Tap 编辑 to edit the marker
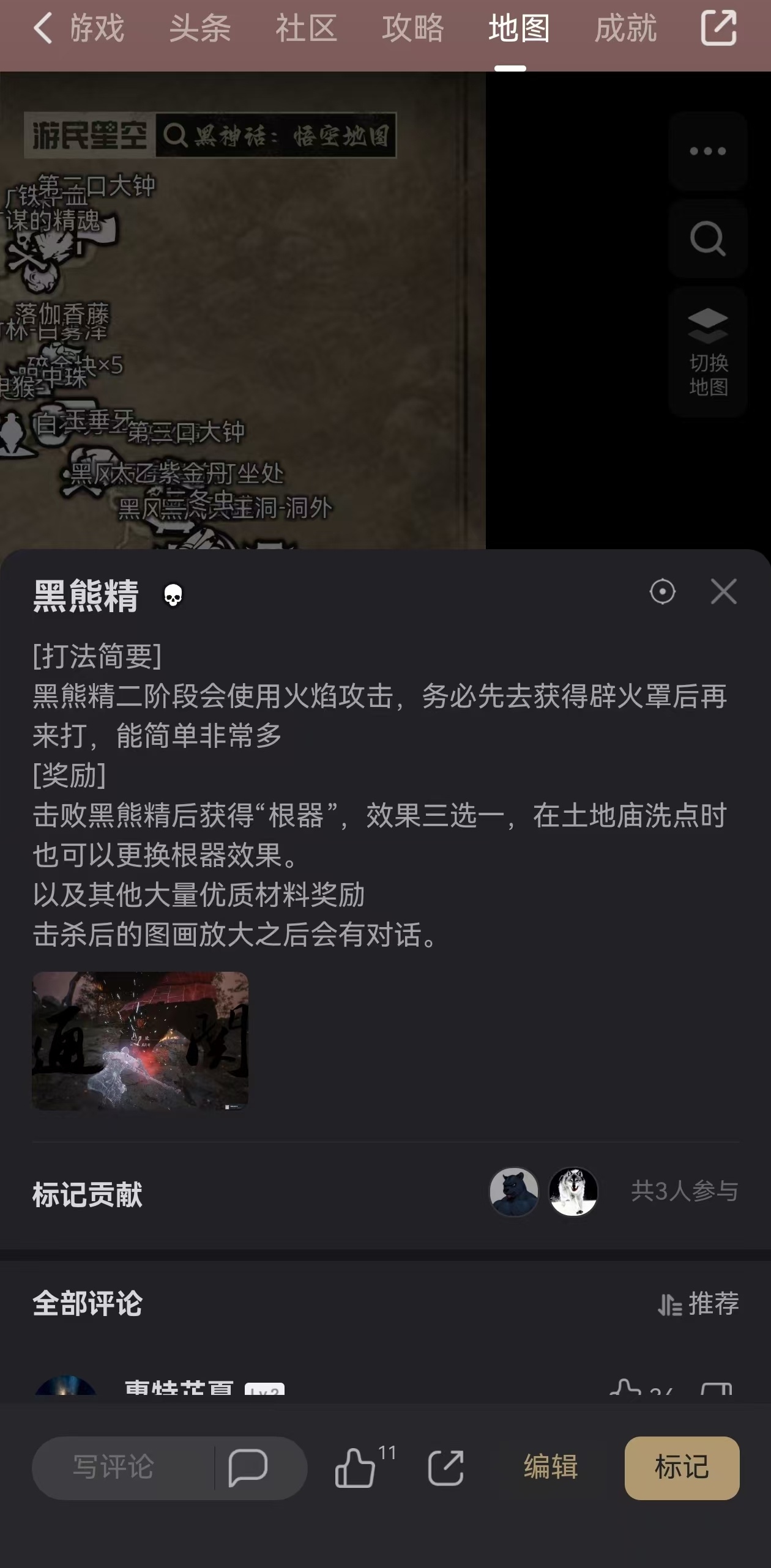 click(550, 1467)
